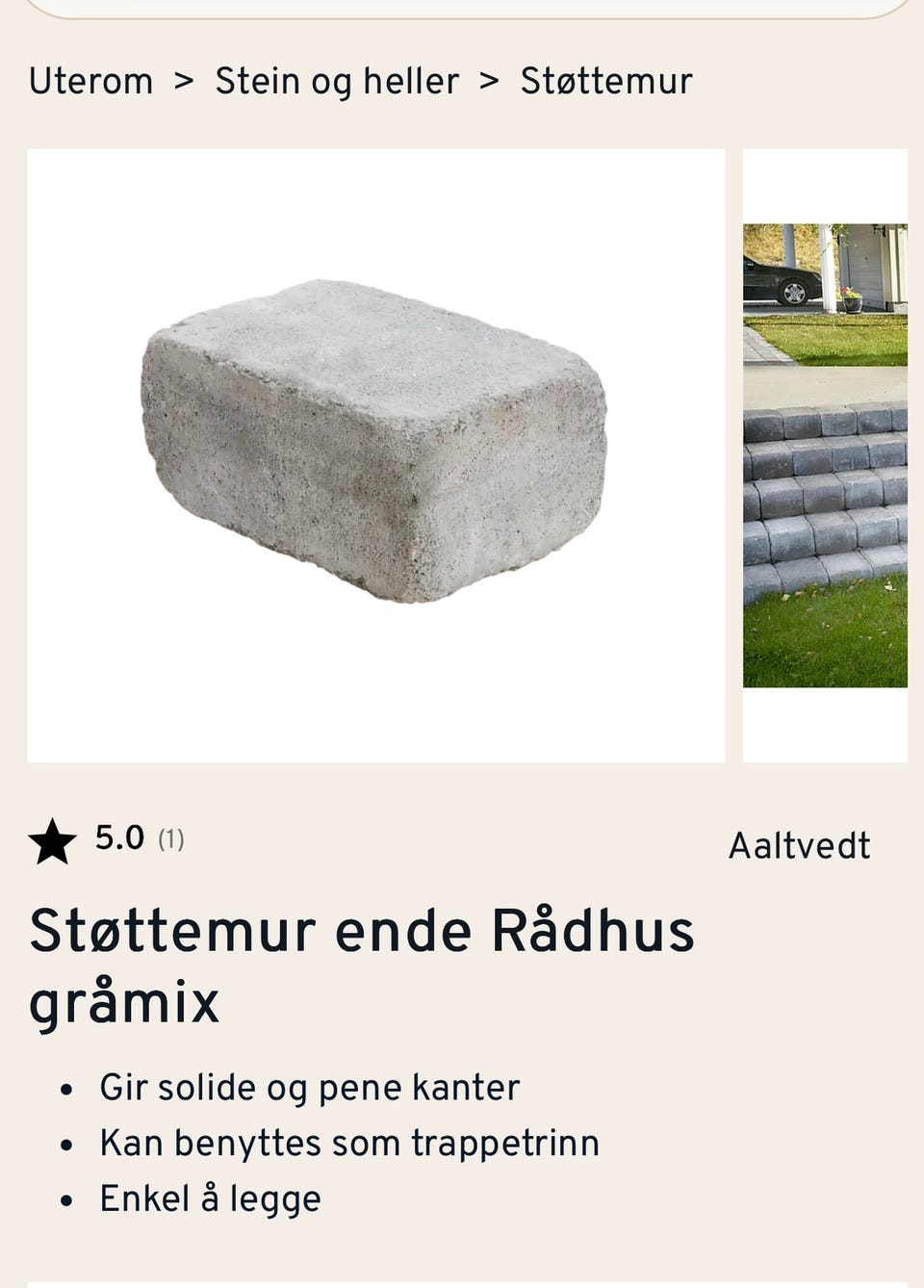This screenshot has width=924, height=1288.
Task: Open reviews via the "(1)" review count
Action: point(169,839)
